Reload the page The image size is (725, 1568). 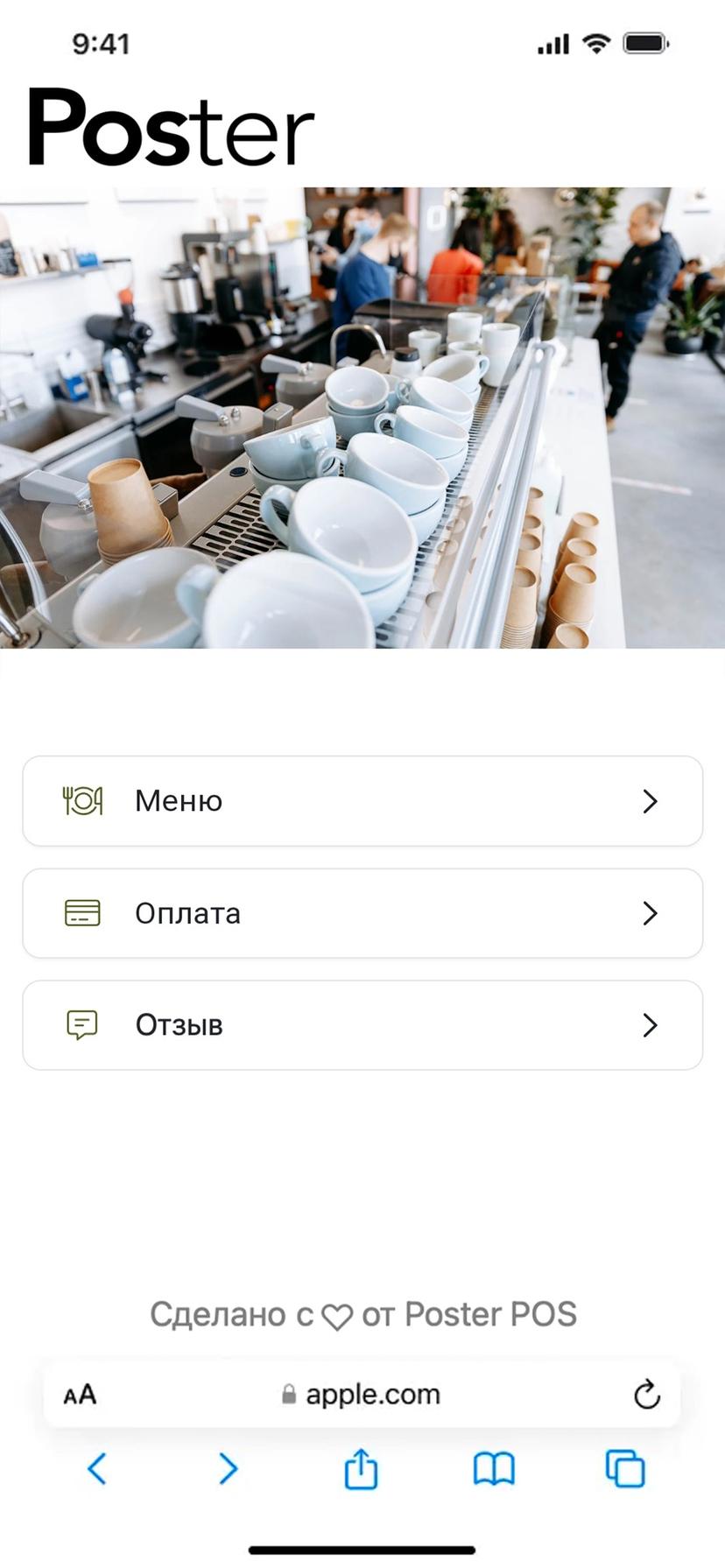(x=646, y=1395)
